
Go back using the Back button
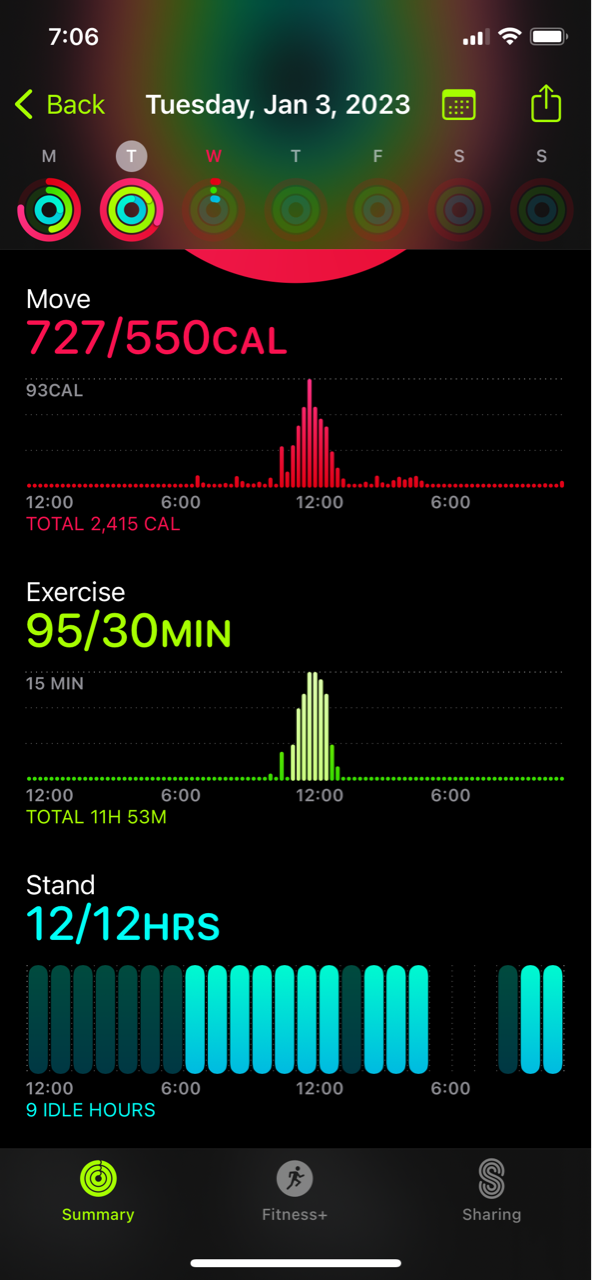pos(60,105)
